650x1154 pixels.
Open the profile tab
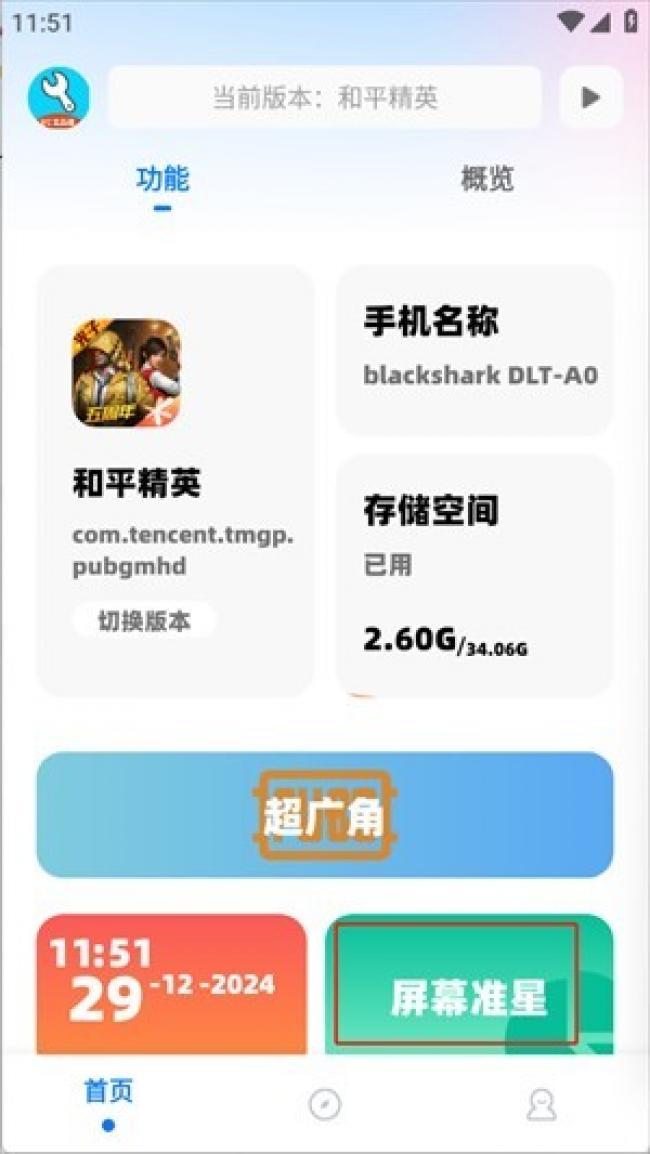click(542, 1104)
